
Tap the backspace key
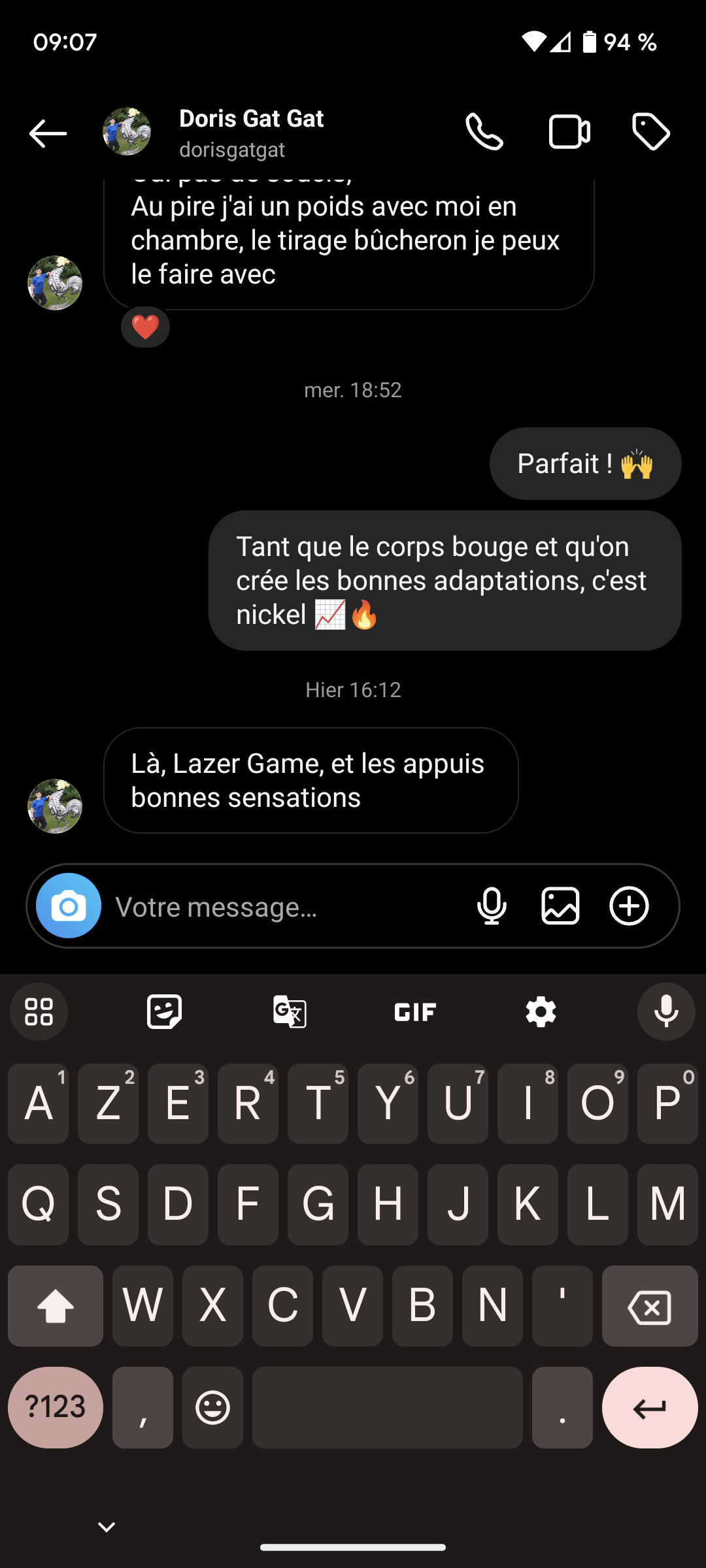coord(649,1307)
